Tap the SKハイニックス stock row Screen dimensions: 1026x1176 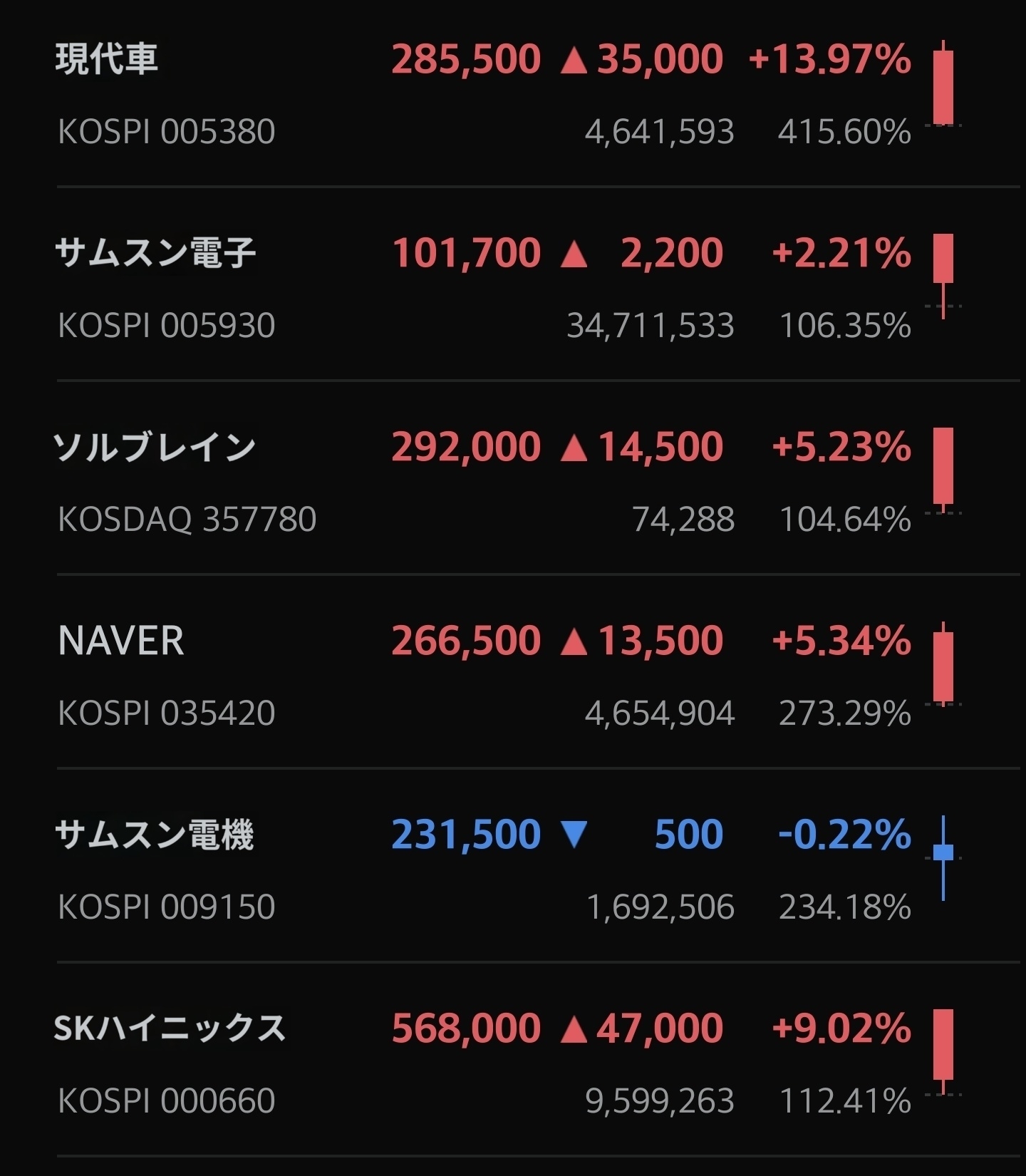(x=513, y=1059)
